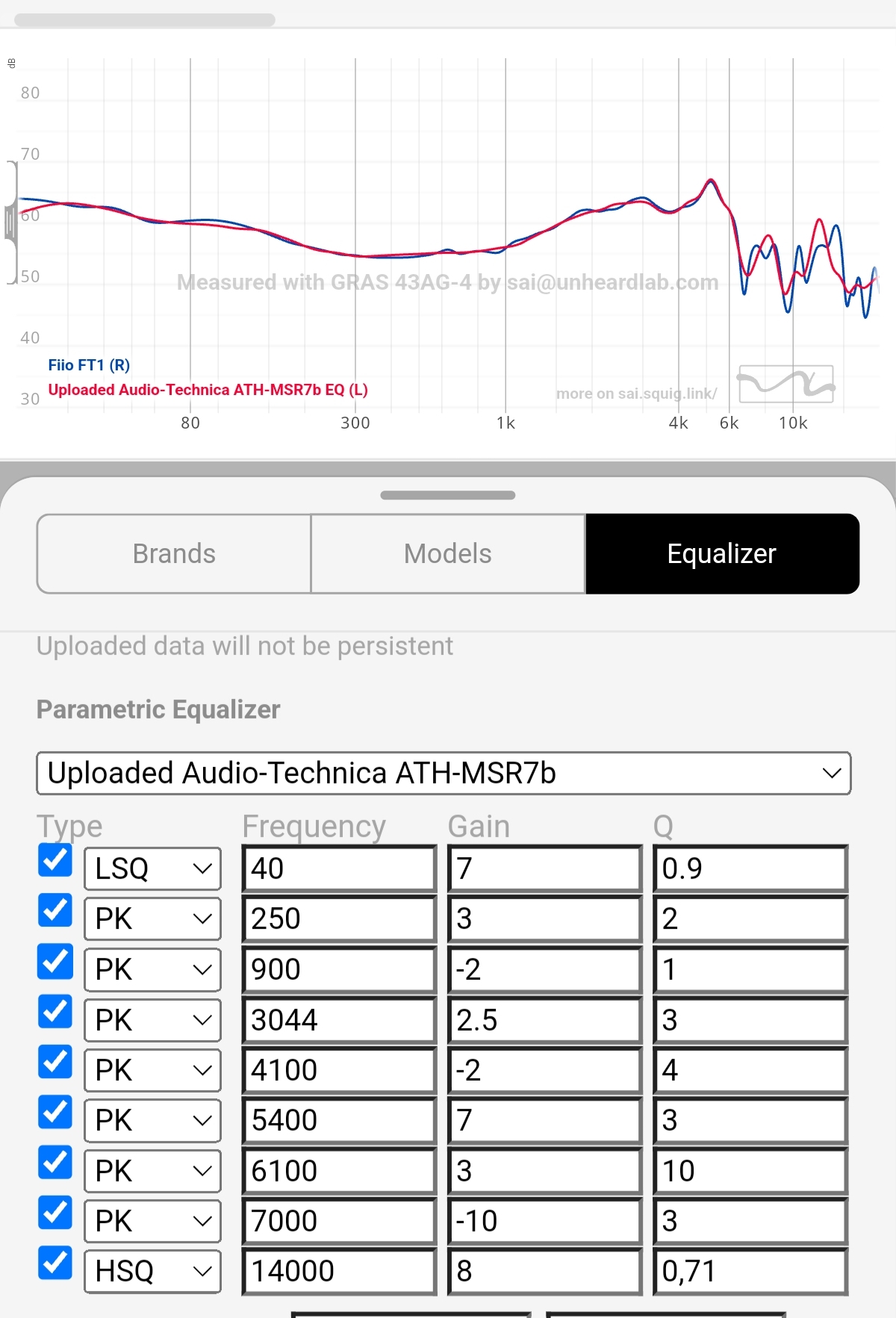
Task: Open the LSQ filter type dropdown
Action: coord(153,868)
